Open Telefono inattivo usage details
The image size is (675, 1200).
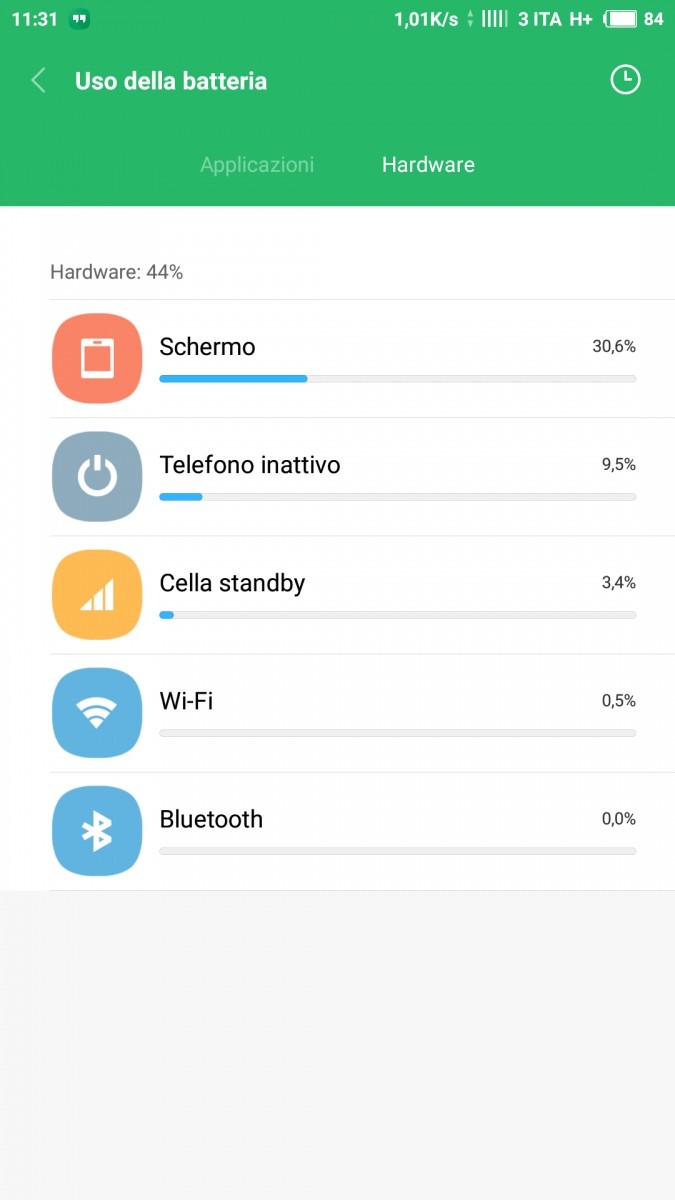(360, 477)
